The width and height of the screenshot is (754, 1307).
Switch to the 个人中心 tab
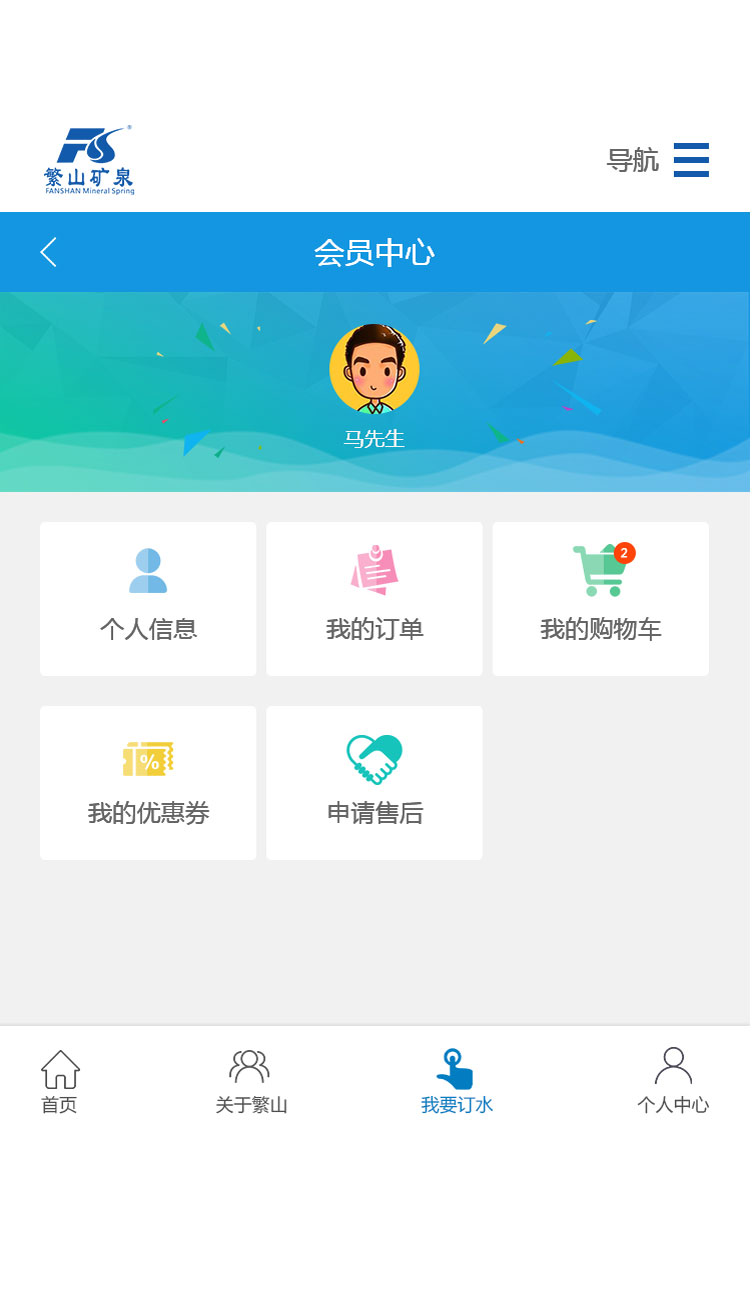tap(673, 1082)
